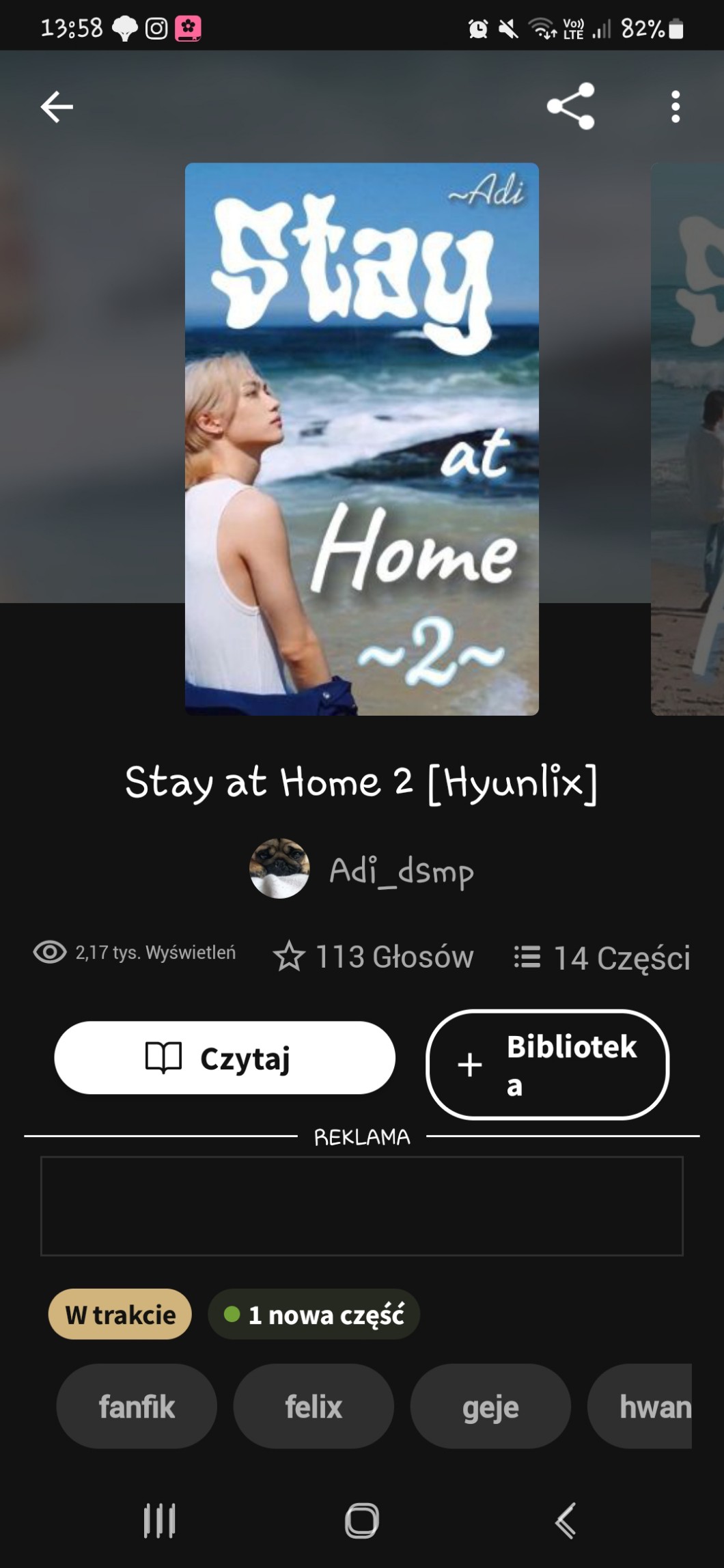This screenshot has width=724, height=1568.
Task: Open recent apps from navigation bar
Action: [159, 1521]
